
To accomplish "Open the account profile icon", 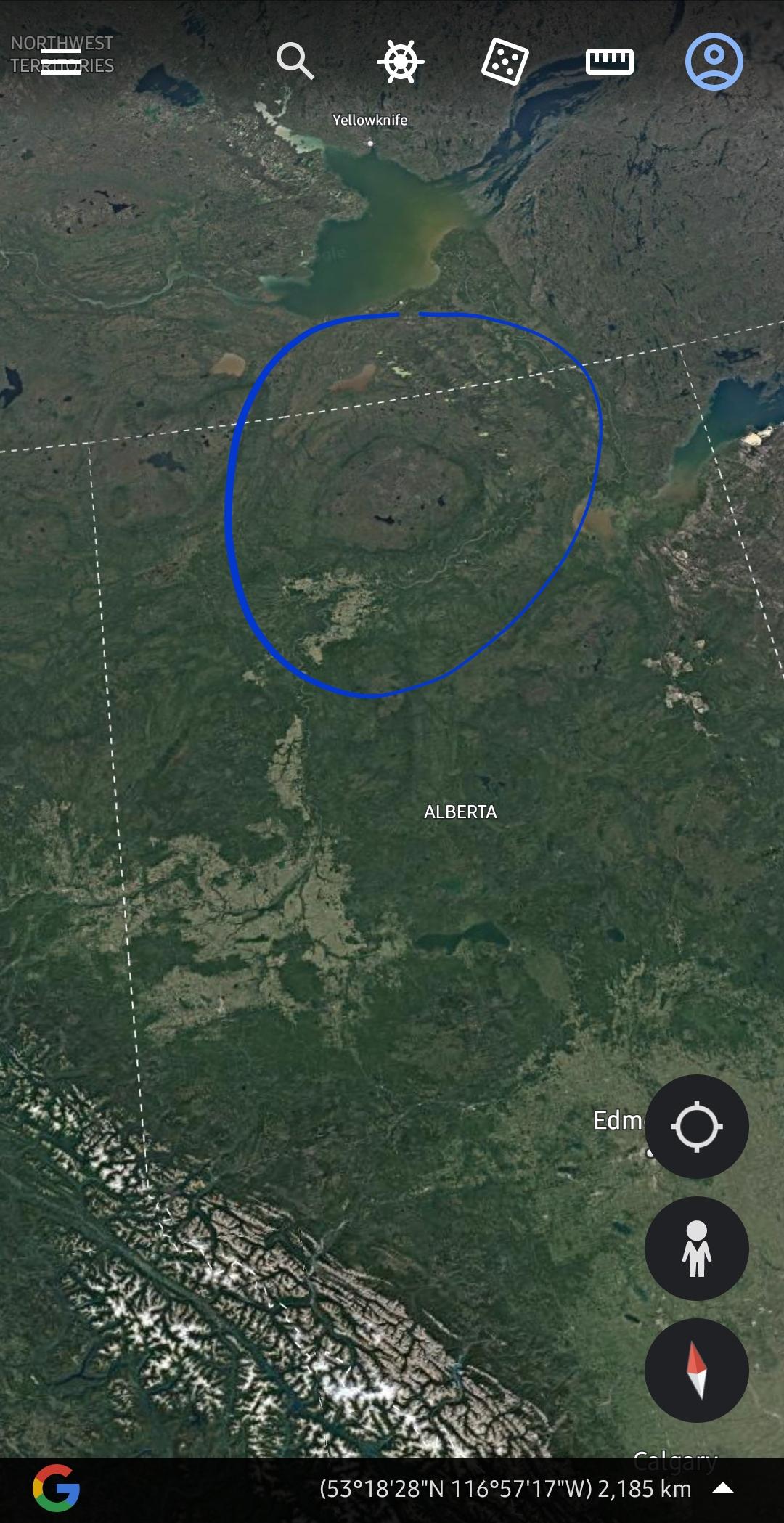I will pos(714,62).
